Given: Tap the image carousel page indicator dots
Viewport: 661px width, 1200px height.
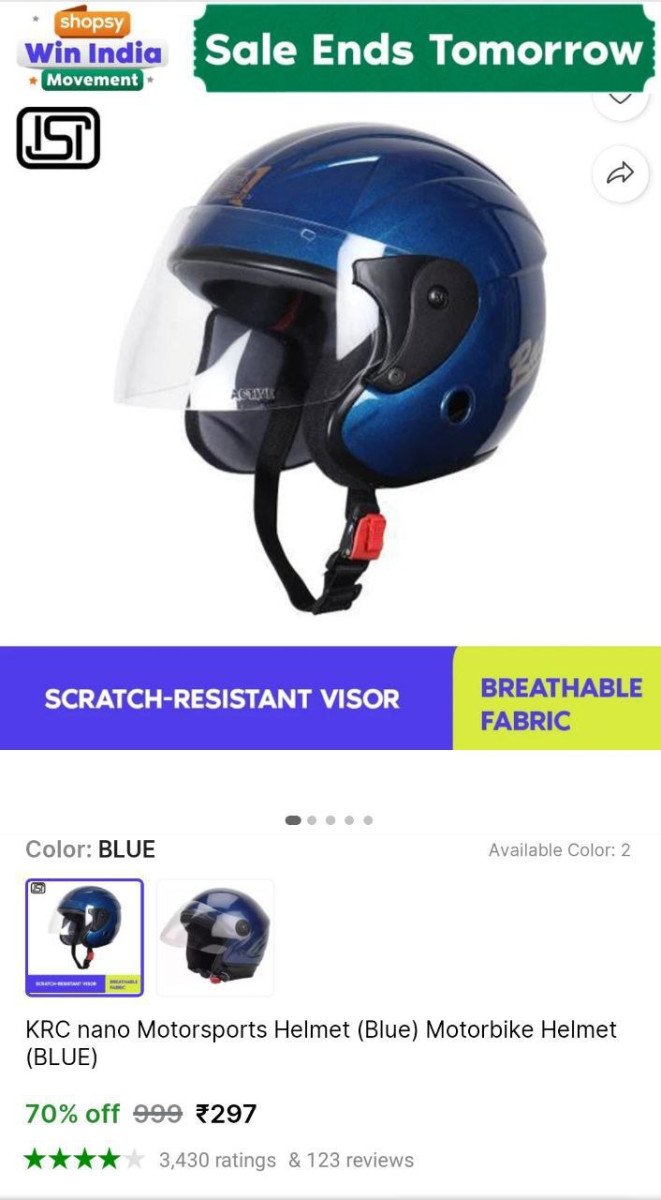Looking at the screenshot, I should (330, 820).
